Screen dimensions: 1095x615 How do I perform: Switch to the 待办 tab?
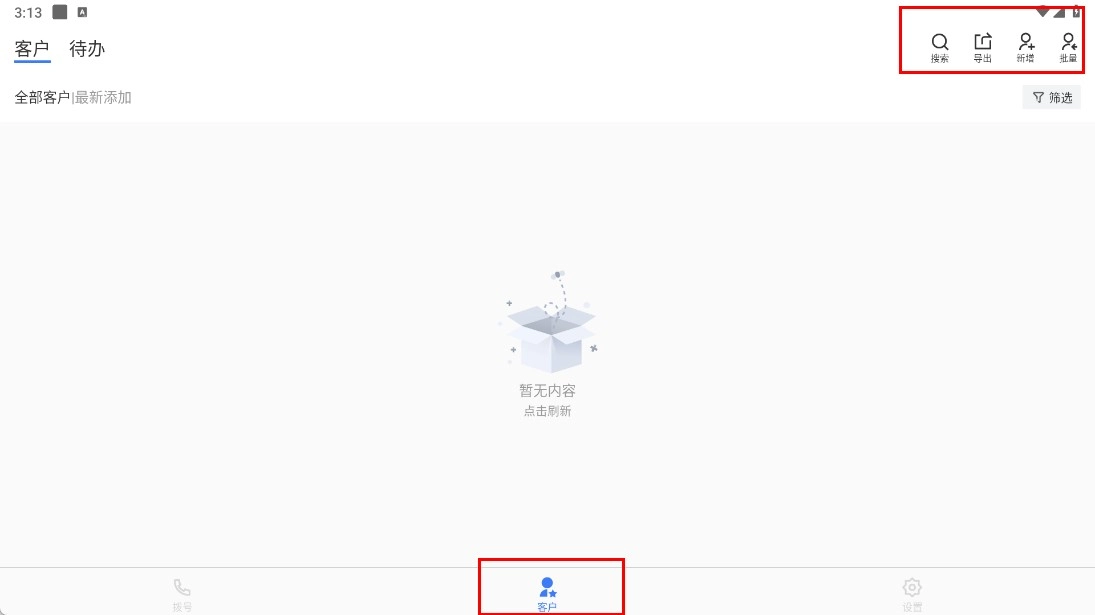click(x=87, y=48)
